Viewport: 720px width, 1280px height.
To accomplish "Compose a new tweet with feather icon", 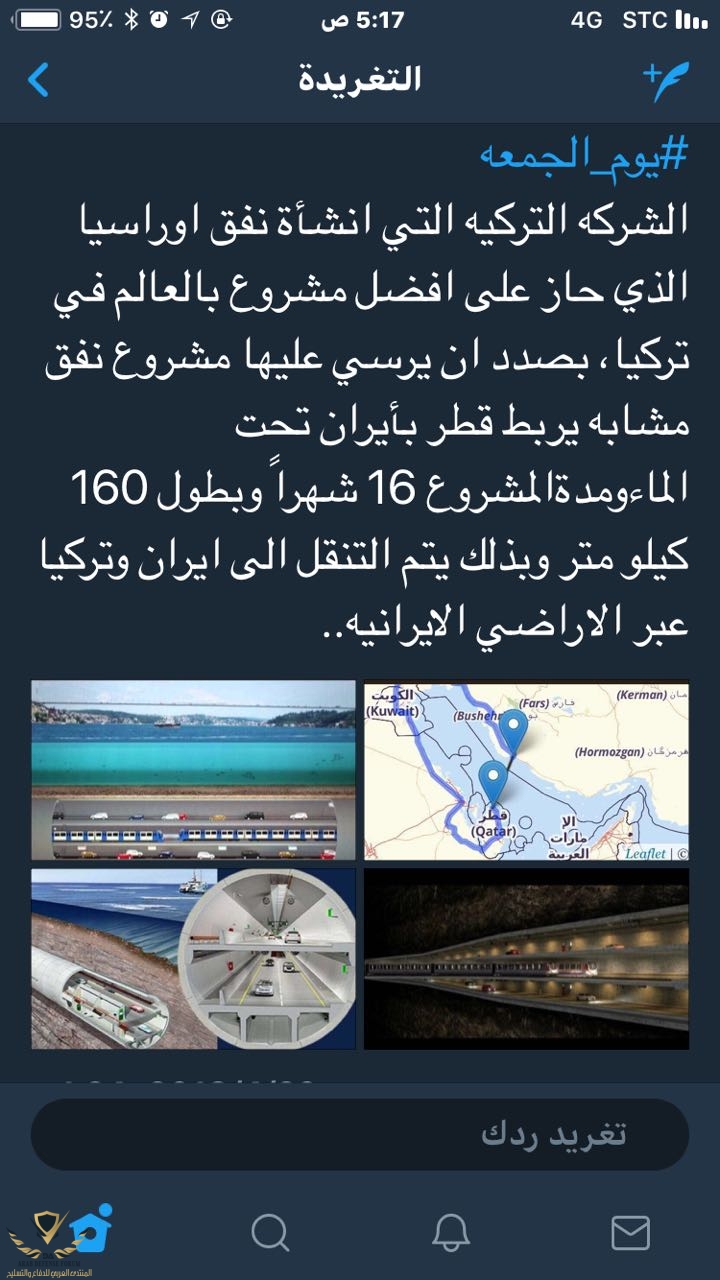I will pos(665,81).
